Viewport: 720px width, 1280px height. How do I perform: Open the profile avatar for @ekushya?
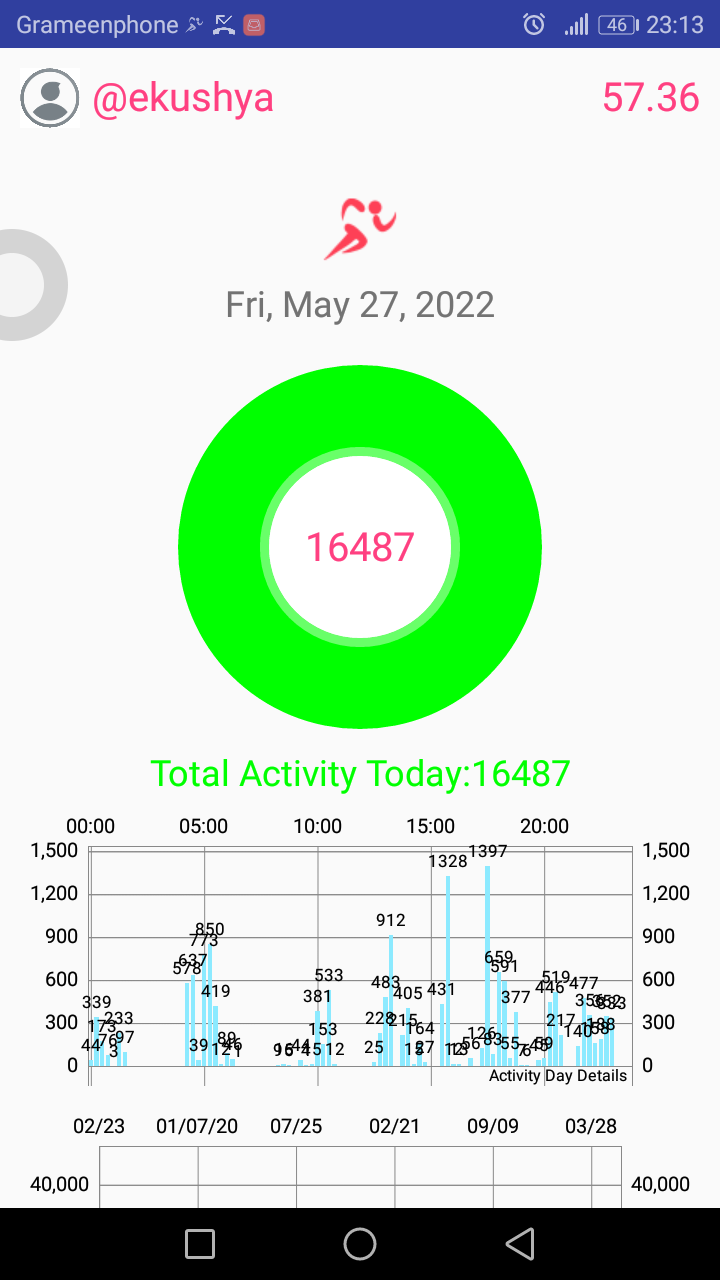pyautogui.click(x=49, y=98)
